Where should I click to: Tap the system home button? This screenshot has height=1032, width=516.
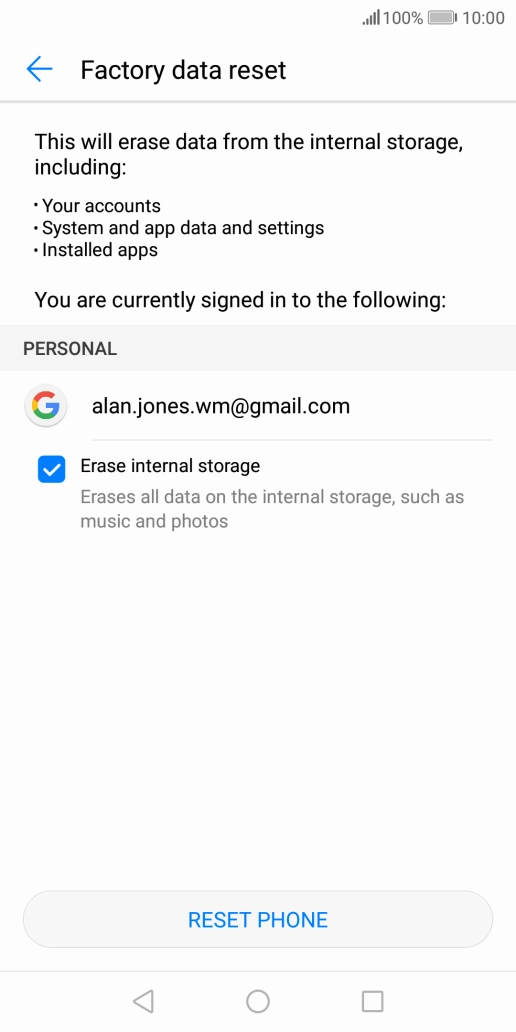258,1001
